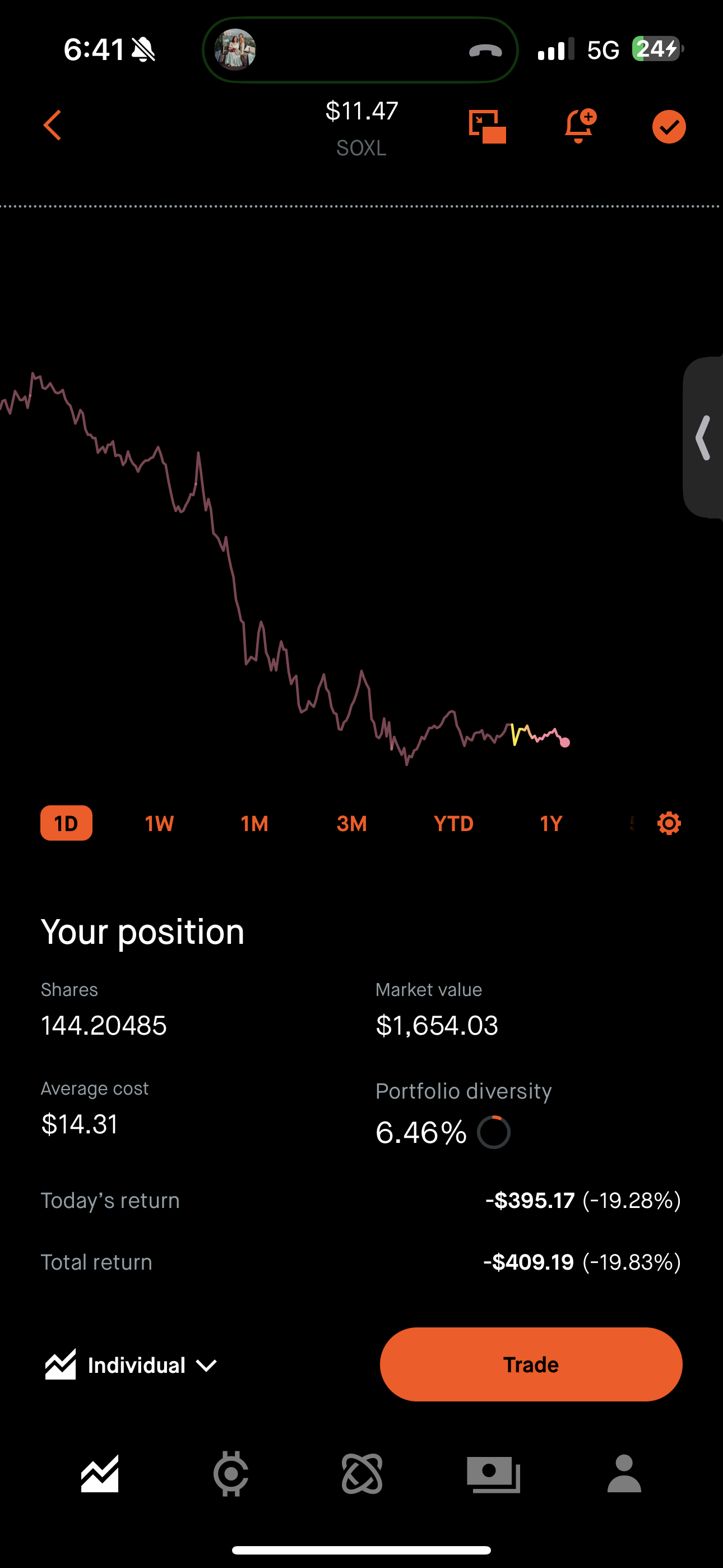Show the 1Y chart range
Screen dimensions: 723x1568
pos(551,824)
